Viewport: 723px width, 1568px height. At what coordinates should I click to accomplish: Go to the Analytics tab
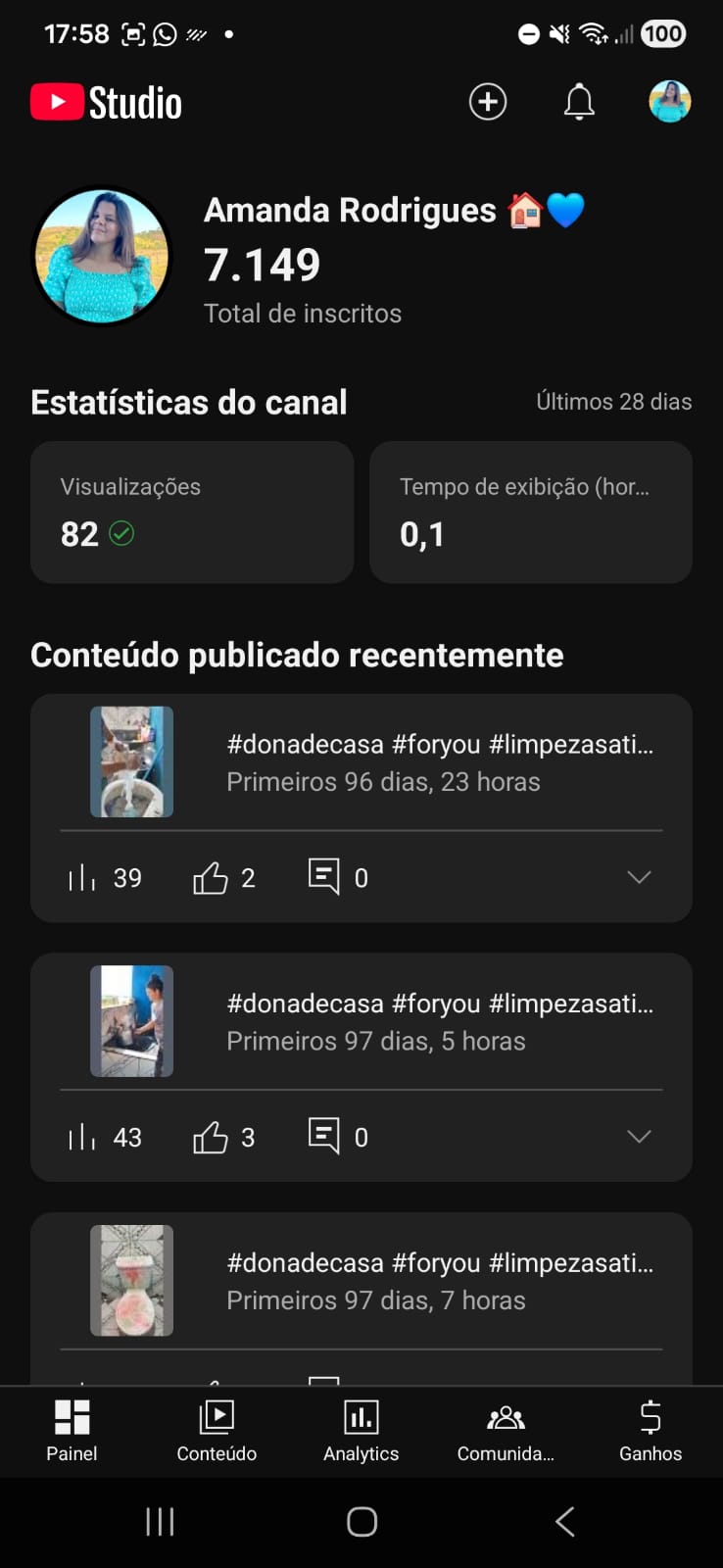(x=361, y=1431)
